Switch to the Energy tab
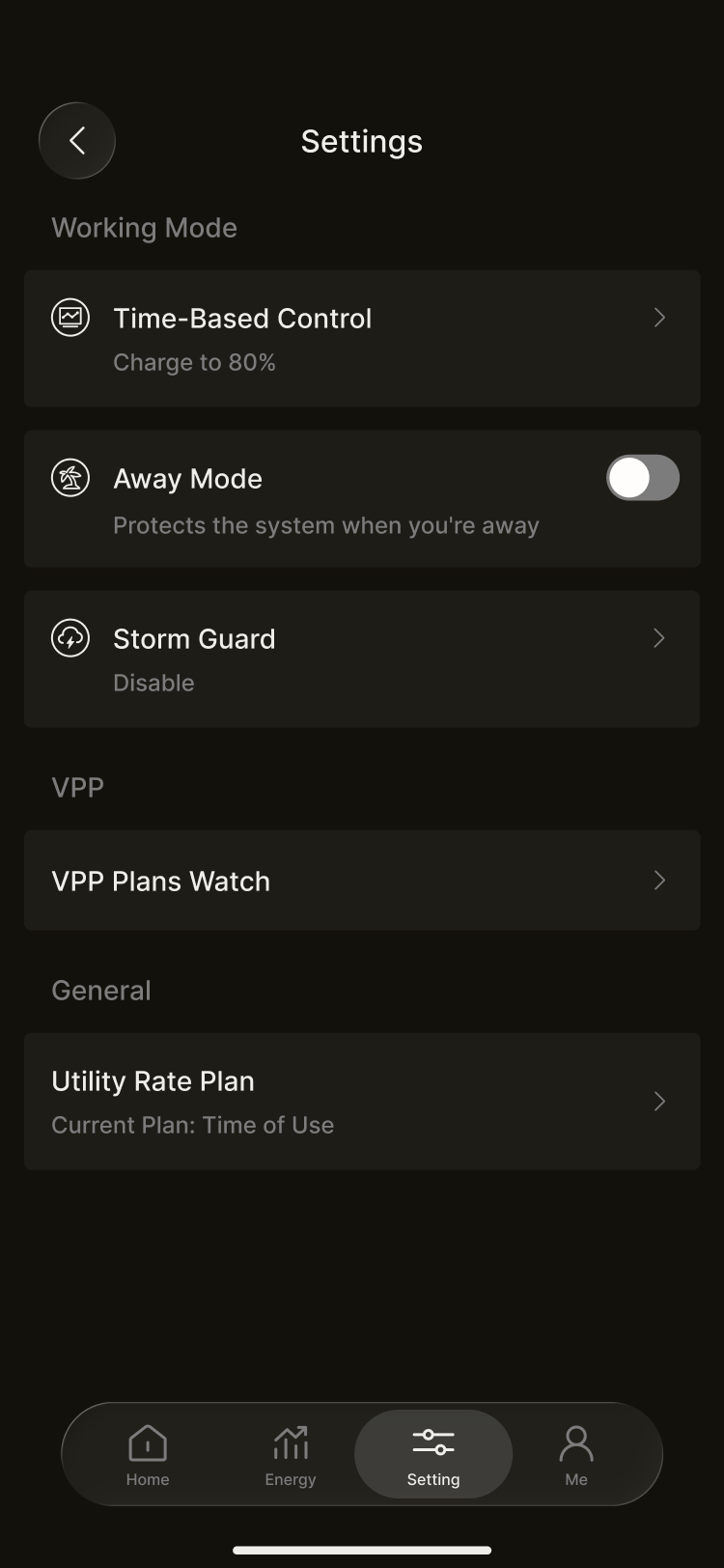 pyautogui.click(x=291, y=1454)
